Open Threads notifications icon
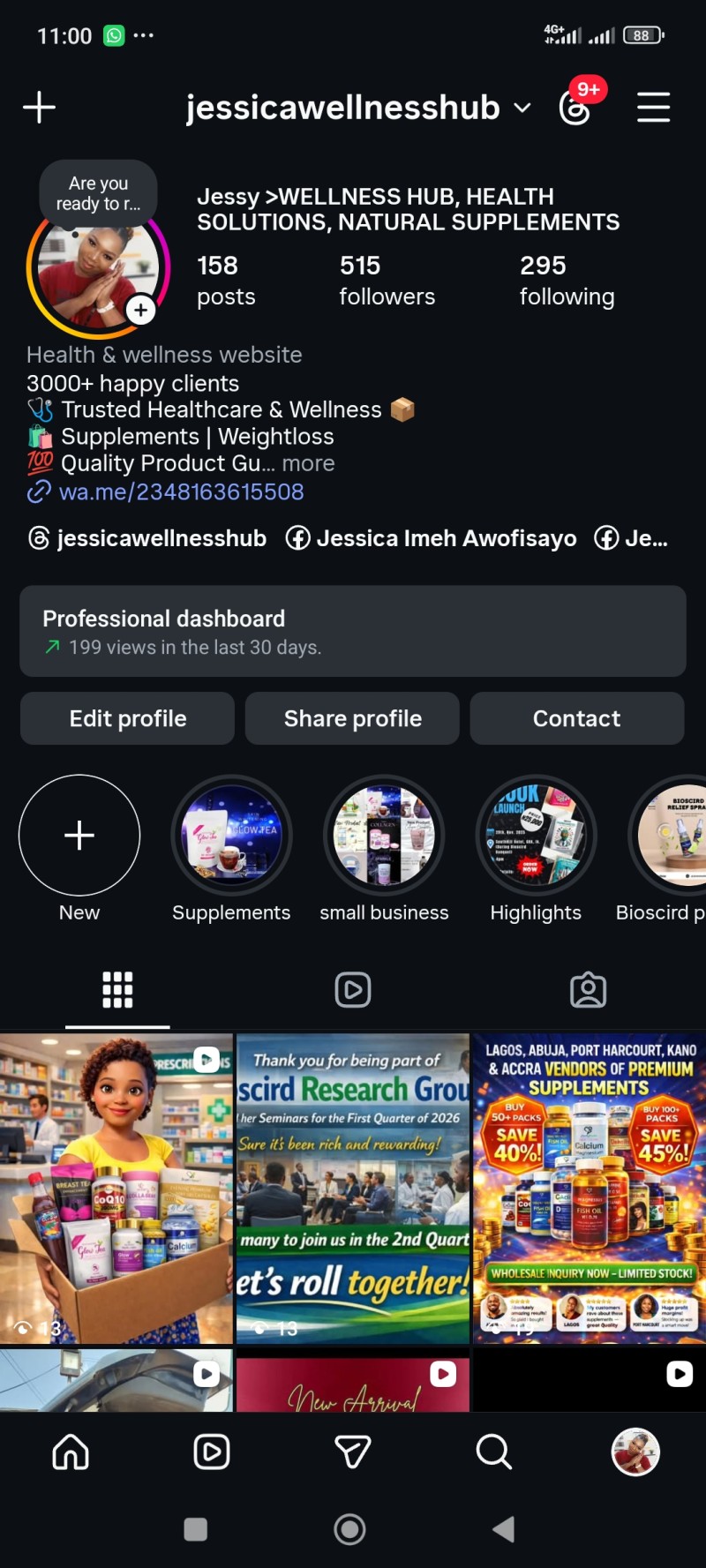 tap(576, 108)
